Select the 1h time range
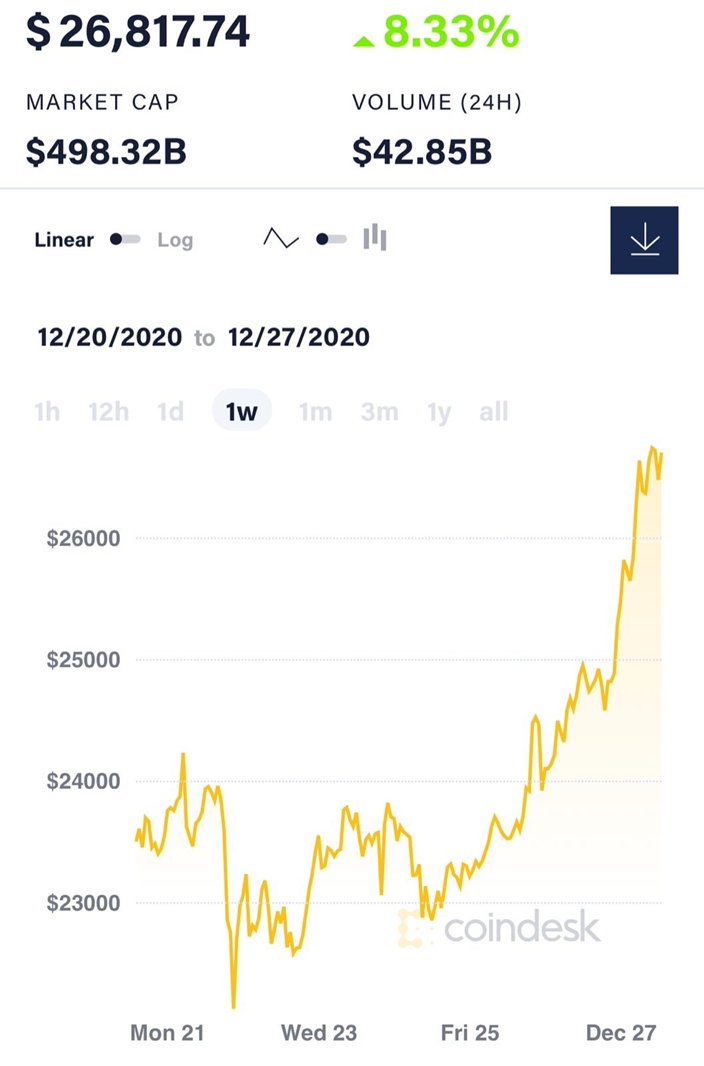704x1066 pixels. (x=47, y=411)
